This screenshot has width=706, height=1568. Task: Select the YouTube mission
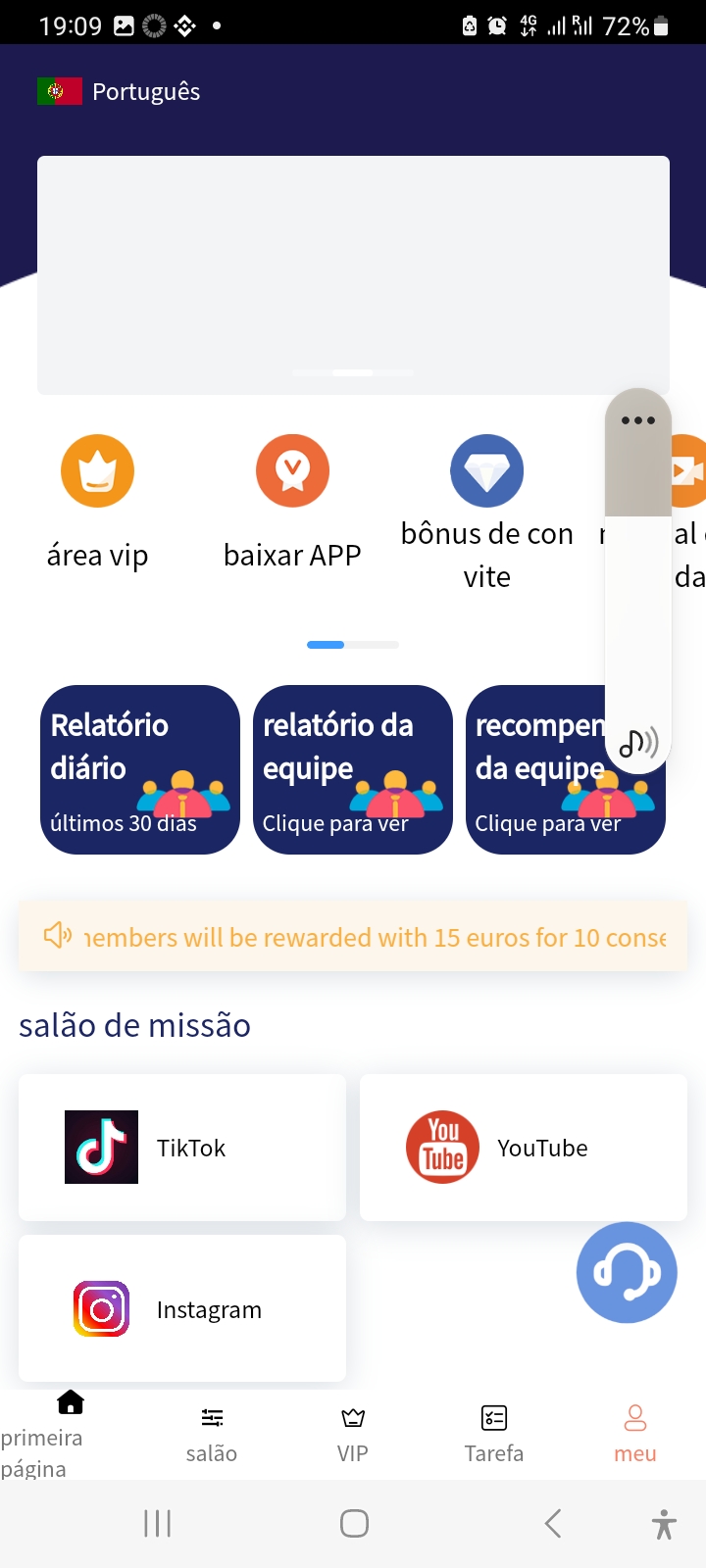coord(523,1148)
